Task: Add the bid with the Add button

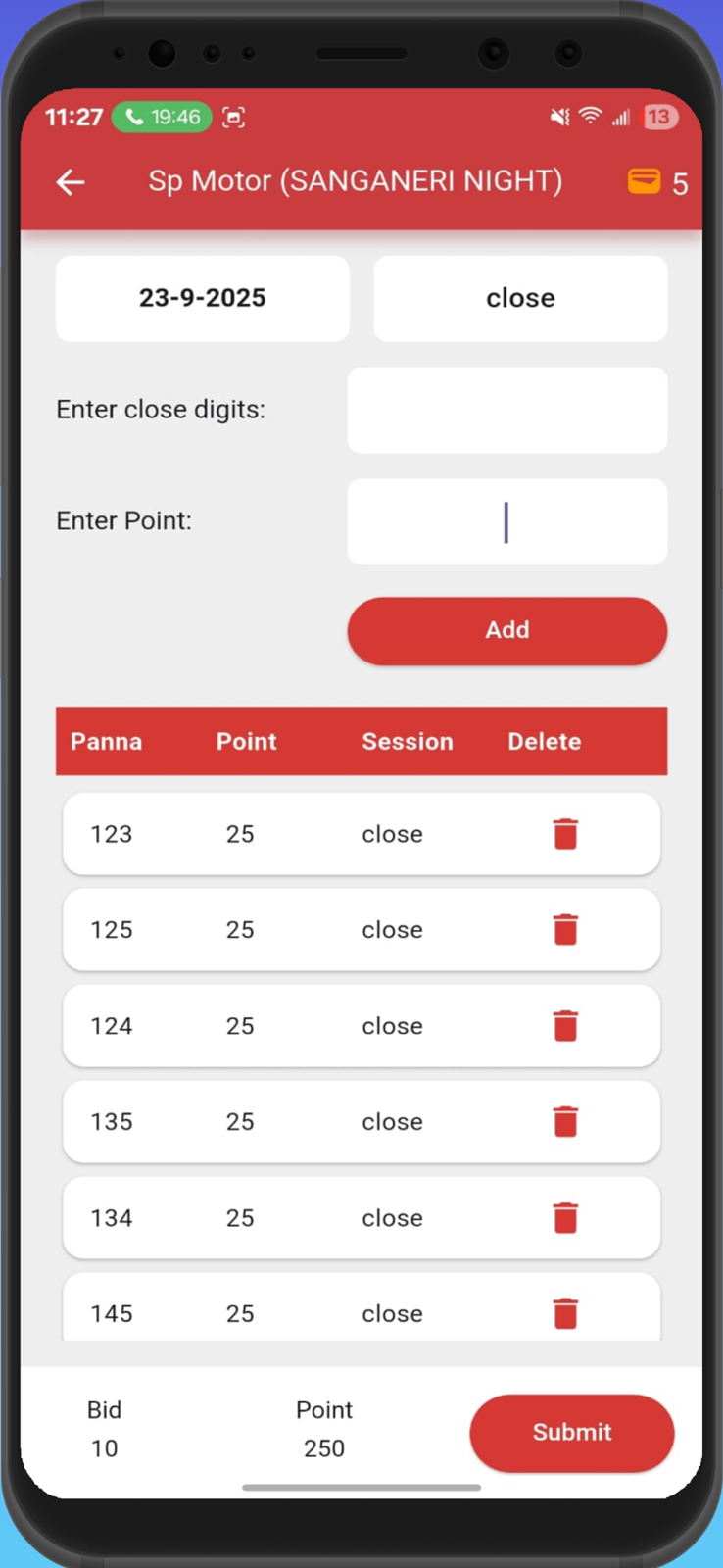Action: click(506, 630)
